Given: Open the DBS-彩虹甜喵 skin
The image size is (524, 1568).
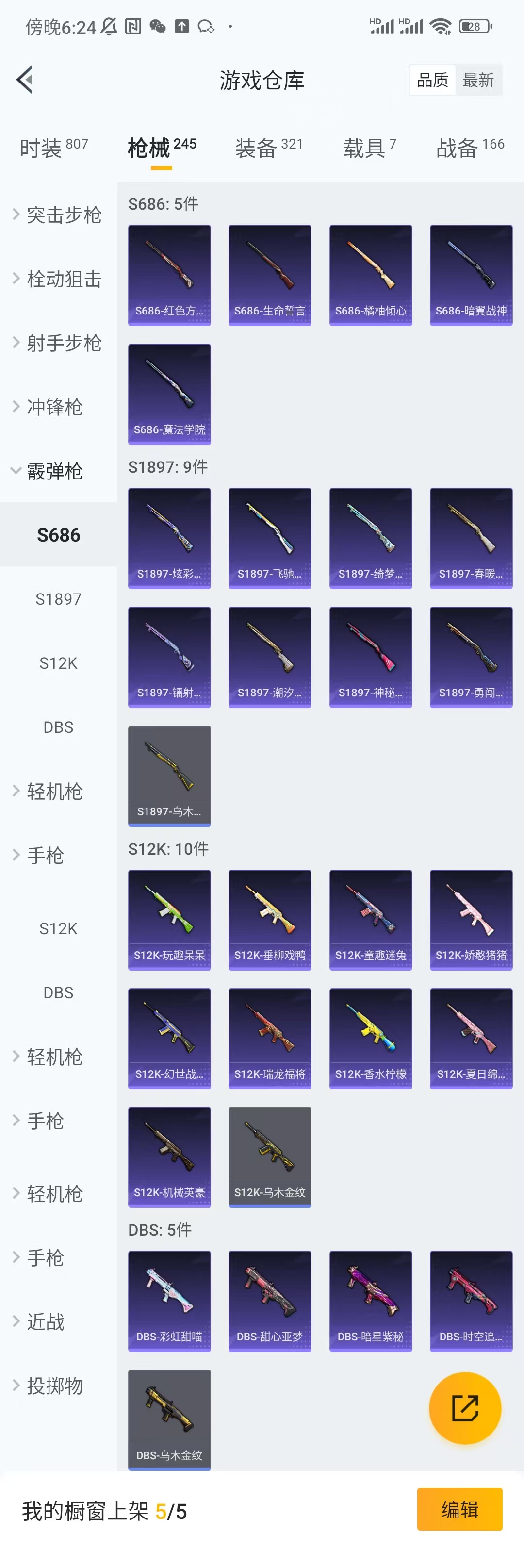Looking at the screenshot, I should [x=169, y=1301].
